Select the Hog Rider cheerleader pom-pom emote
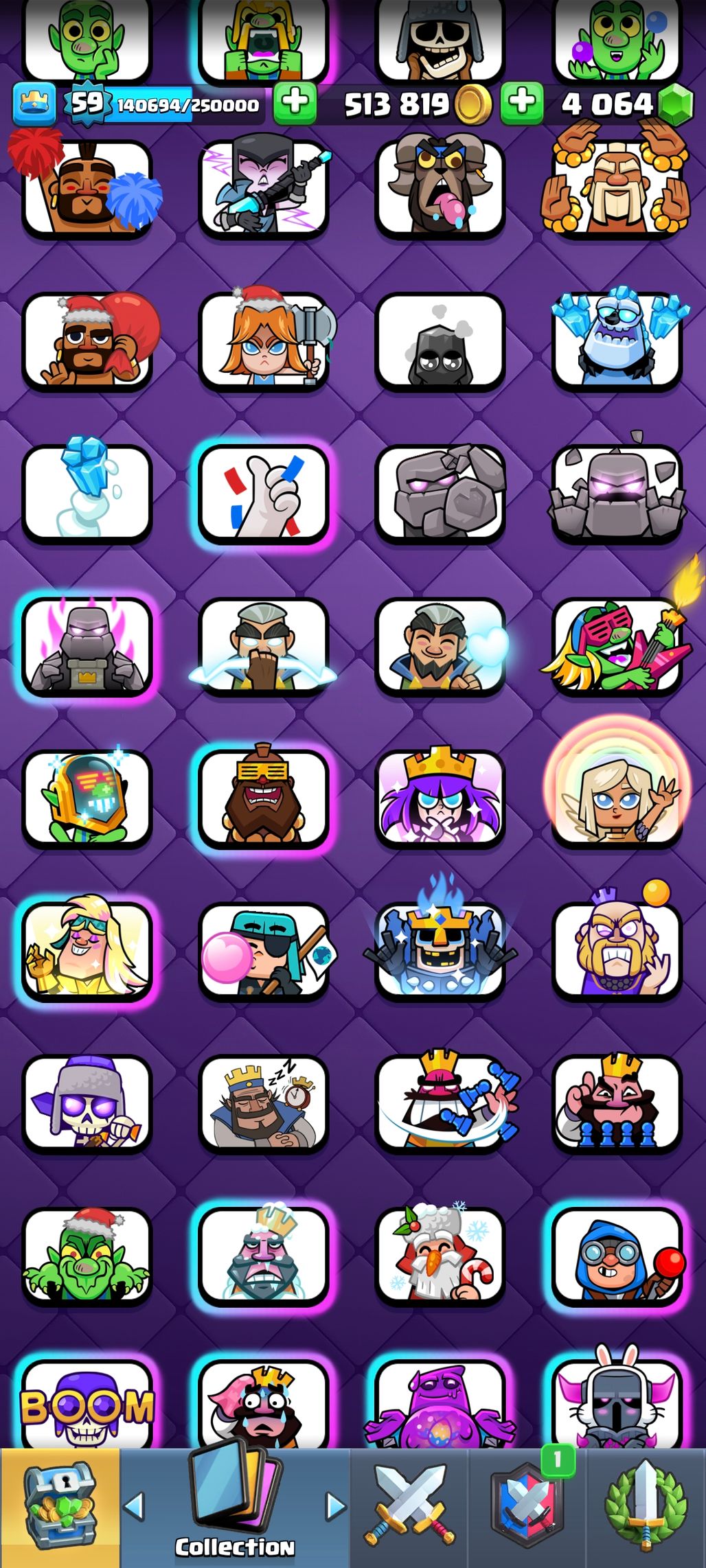Screen dimensions: 706x1568 [x=87, y=187]
